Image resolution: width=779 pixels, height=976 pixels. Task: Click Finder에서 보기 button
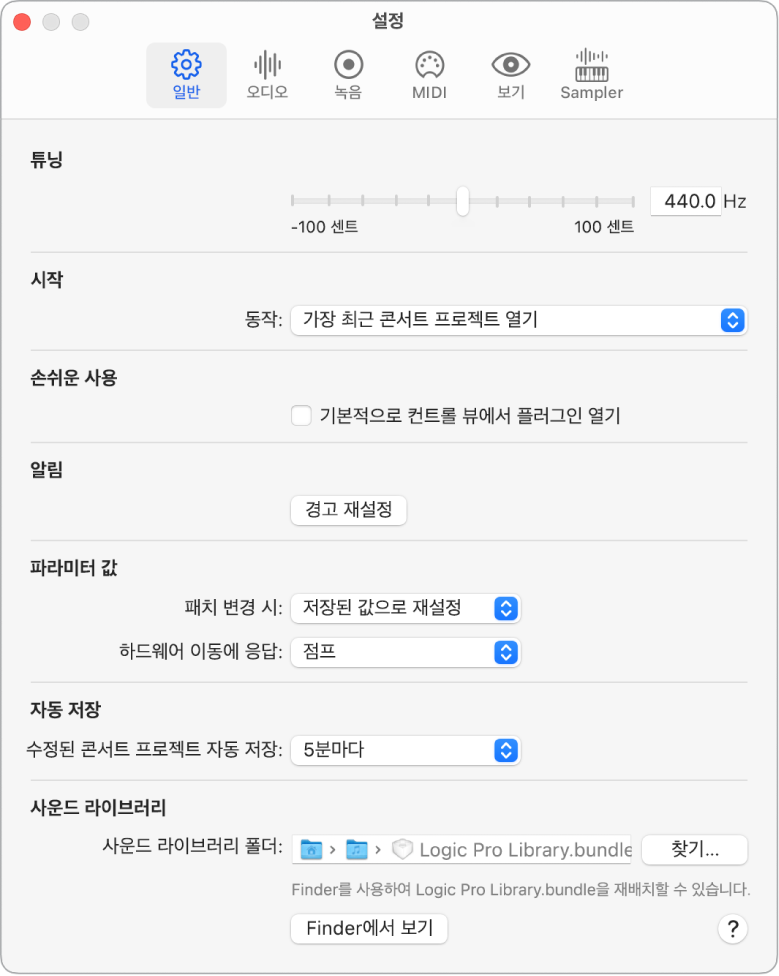pos(369,928)
